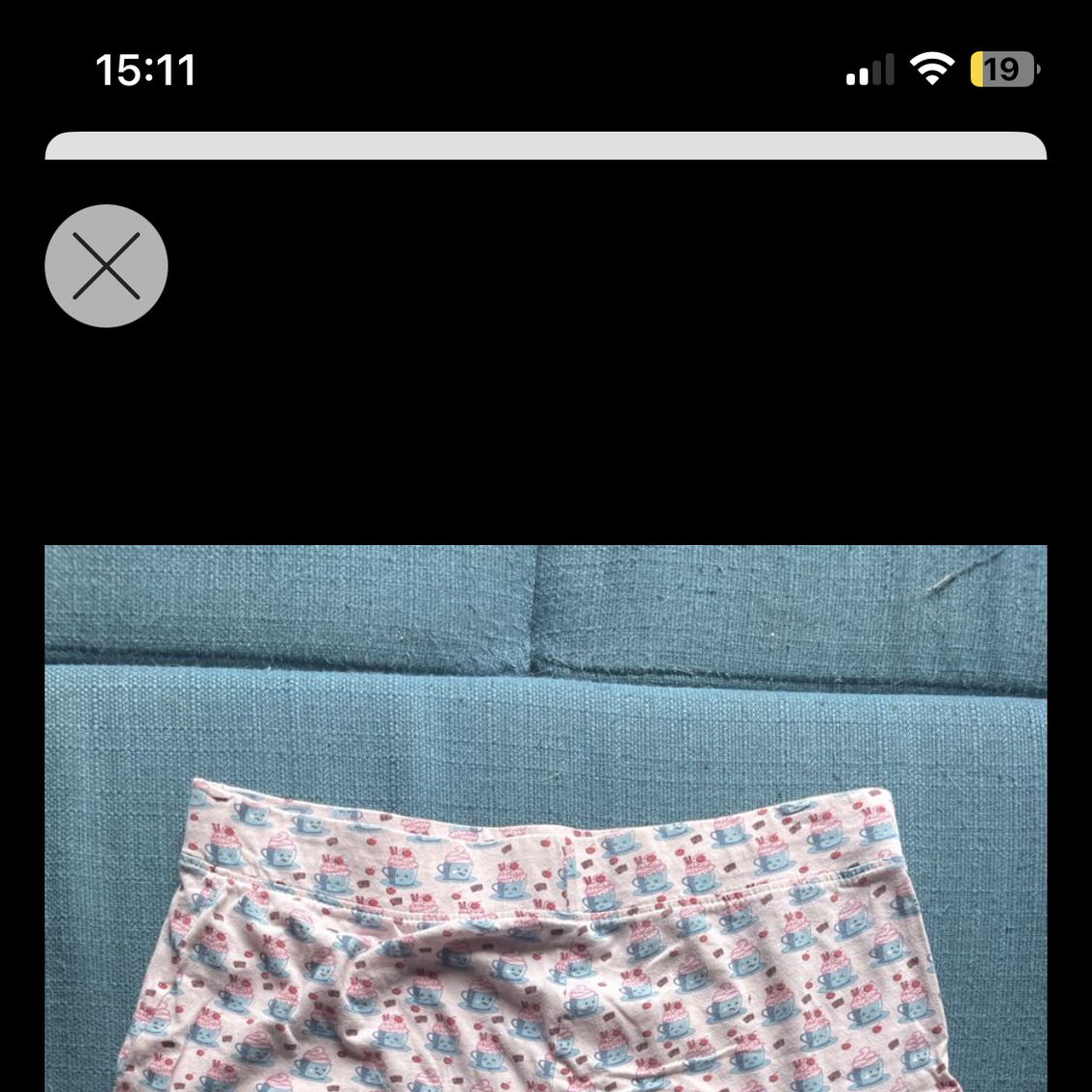Close the full-screen photo viewer
The width and height of the screenshot is (1092, 1092).
[106, 266]
